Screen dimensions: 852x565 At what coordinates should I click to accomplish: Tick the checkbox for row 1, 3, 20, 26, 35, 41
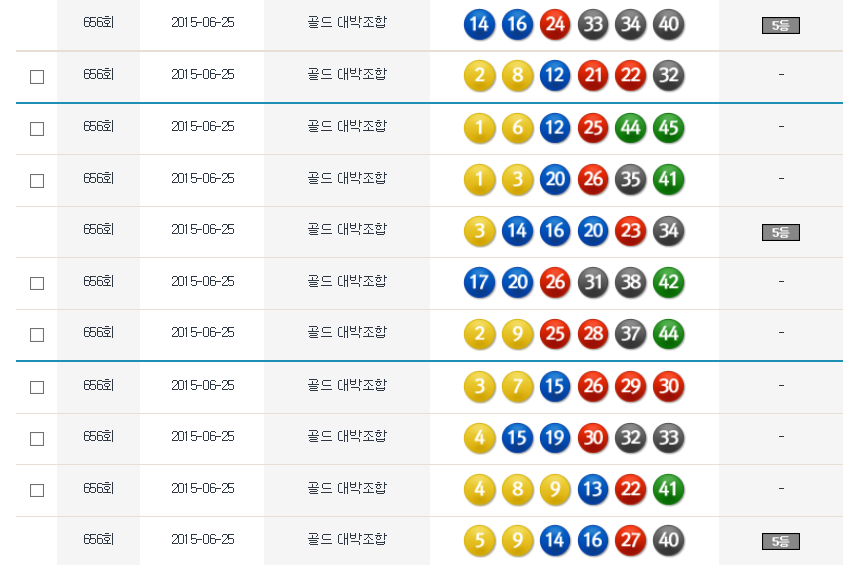[37, 181]
